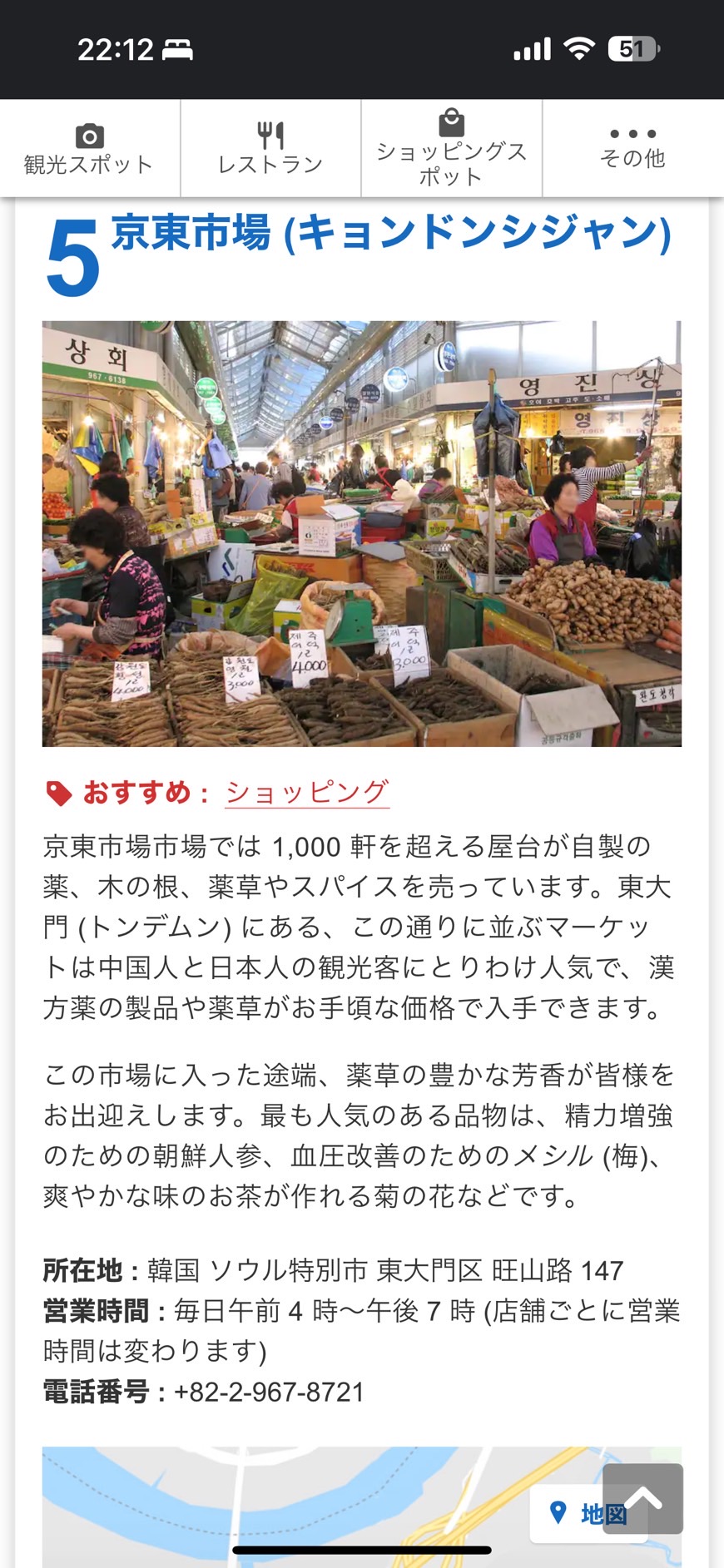Follow the ショッピング category link
The height and width of the screenshot is (1568, 724).
coord(307,792)
